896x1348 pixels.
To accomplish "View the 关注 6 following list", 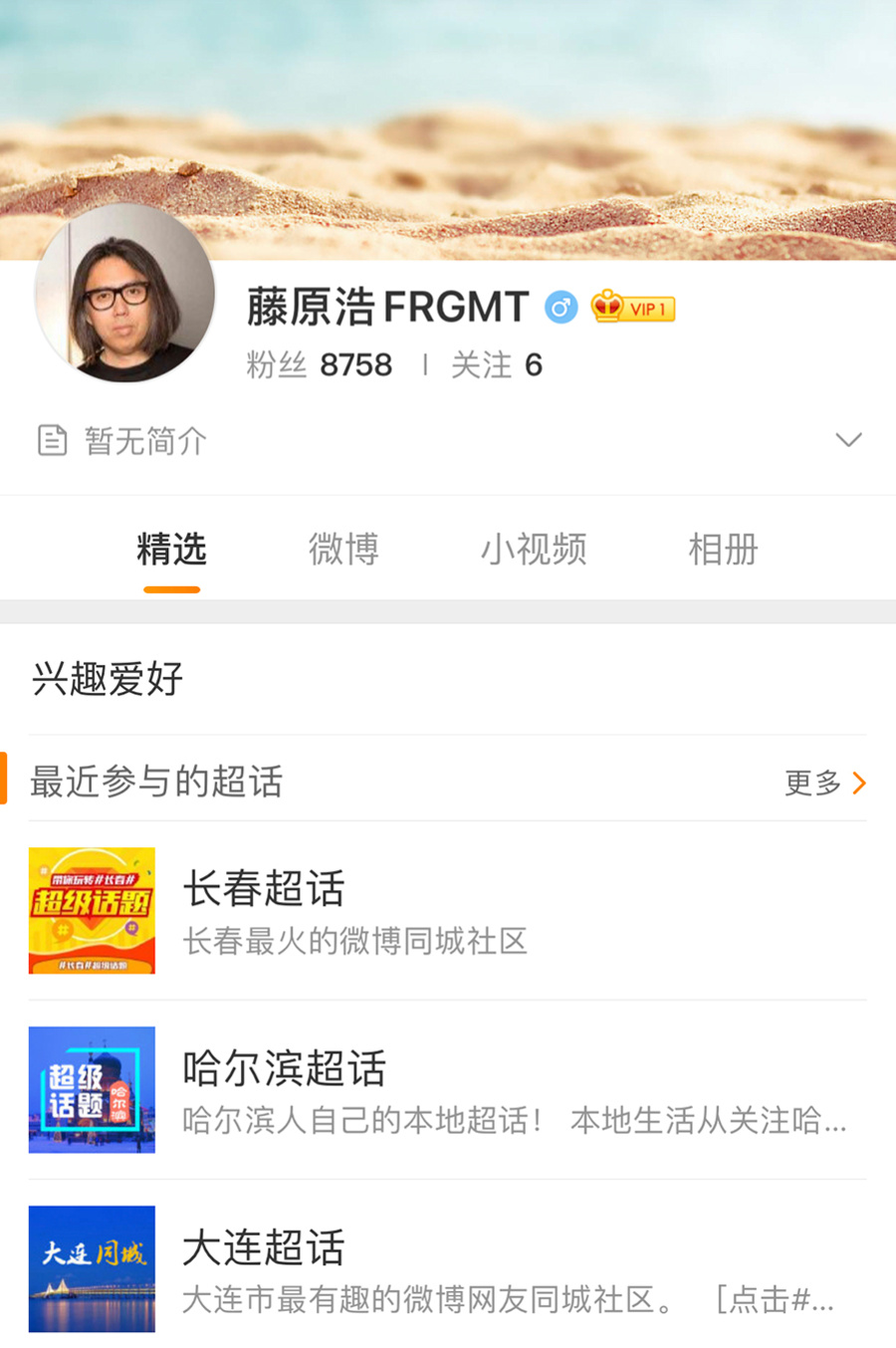I will 496,365.
